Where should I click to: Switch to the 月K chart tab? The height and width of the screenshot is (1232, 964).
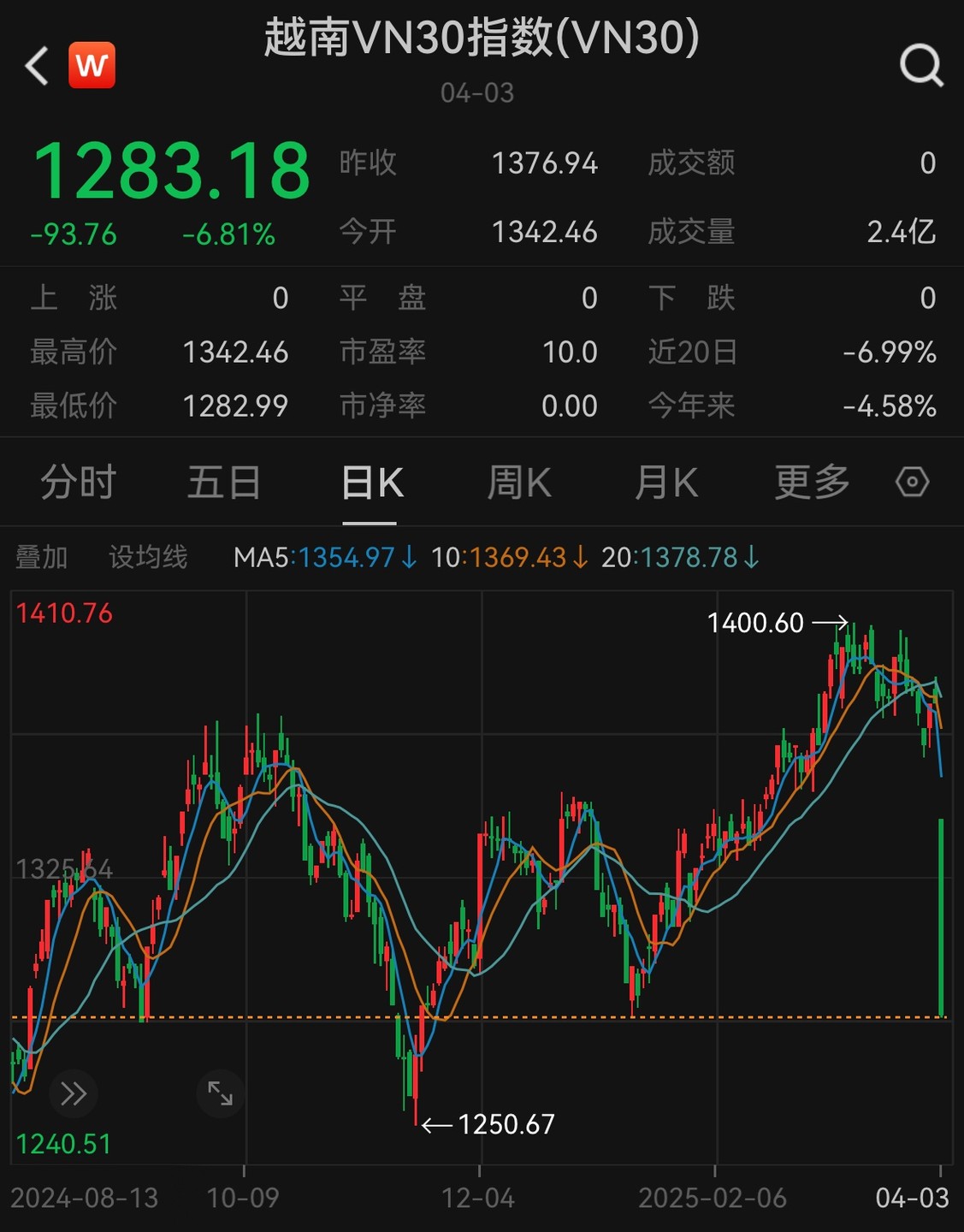665,483
